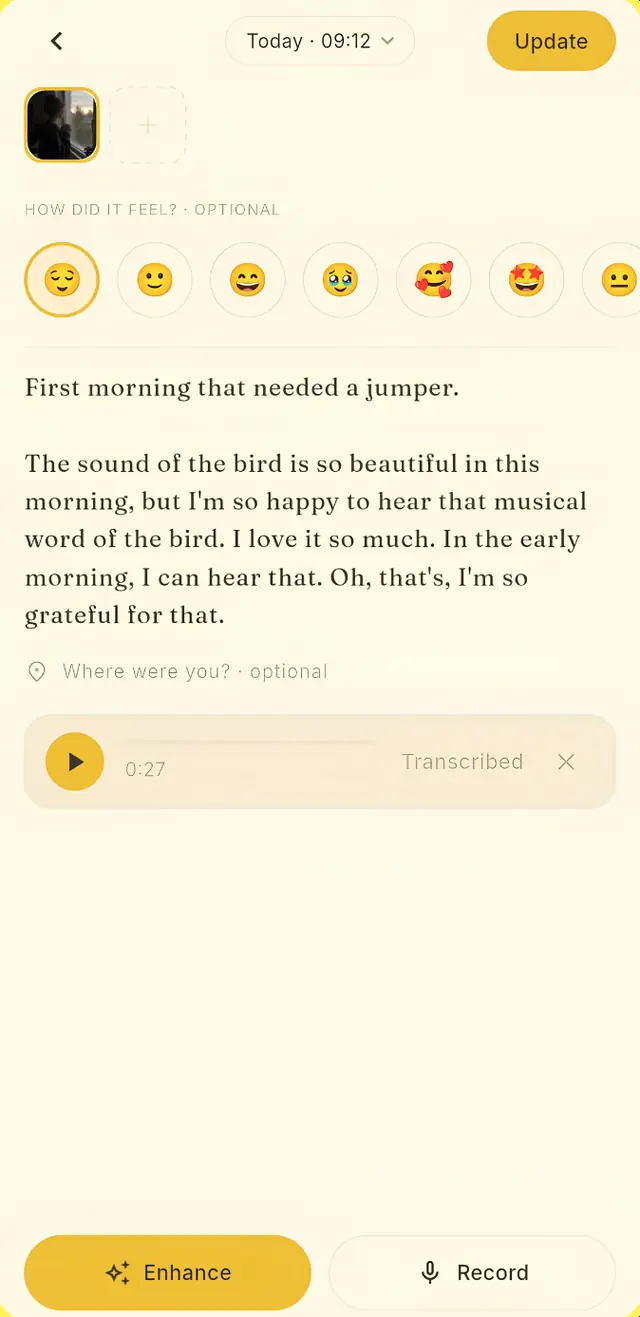Tap the Enhance button
The width and height of the screenshot is (640, 1317).
[168, 1272]
